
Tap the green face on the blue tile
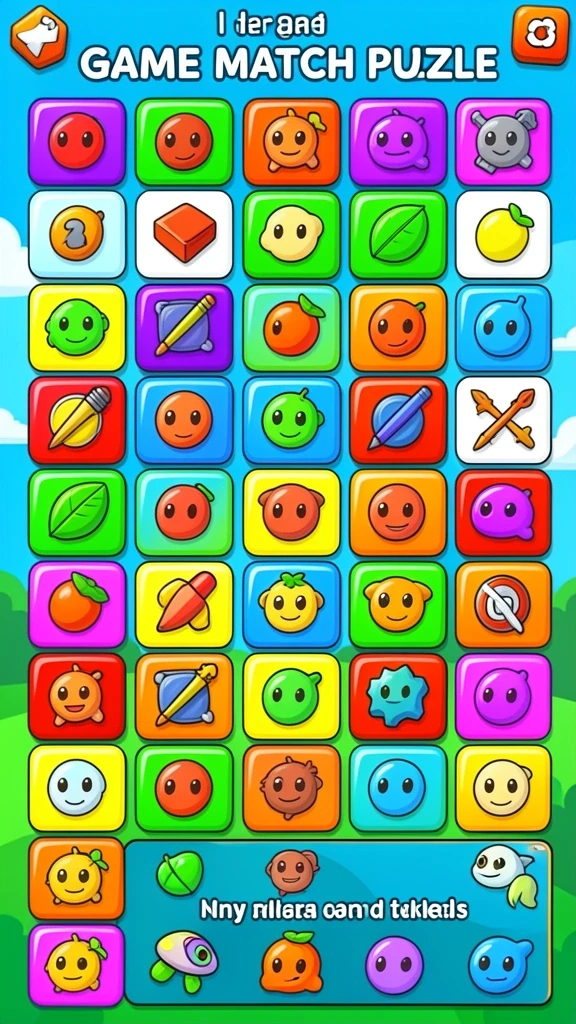click(x=292, y=420)
